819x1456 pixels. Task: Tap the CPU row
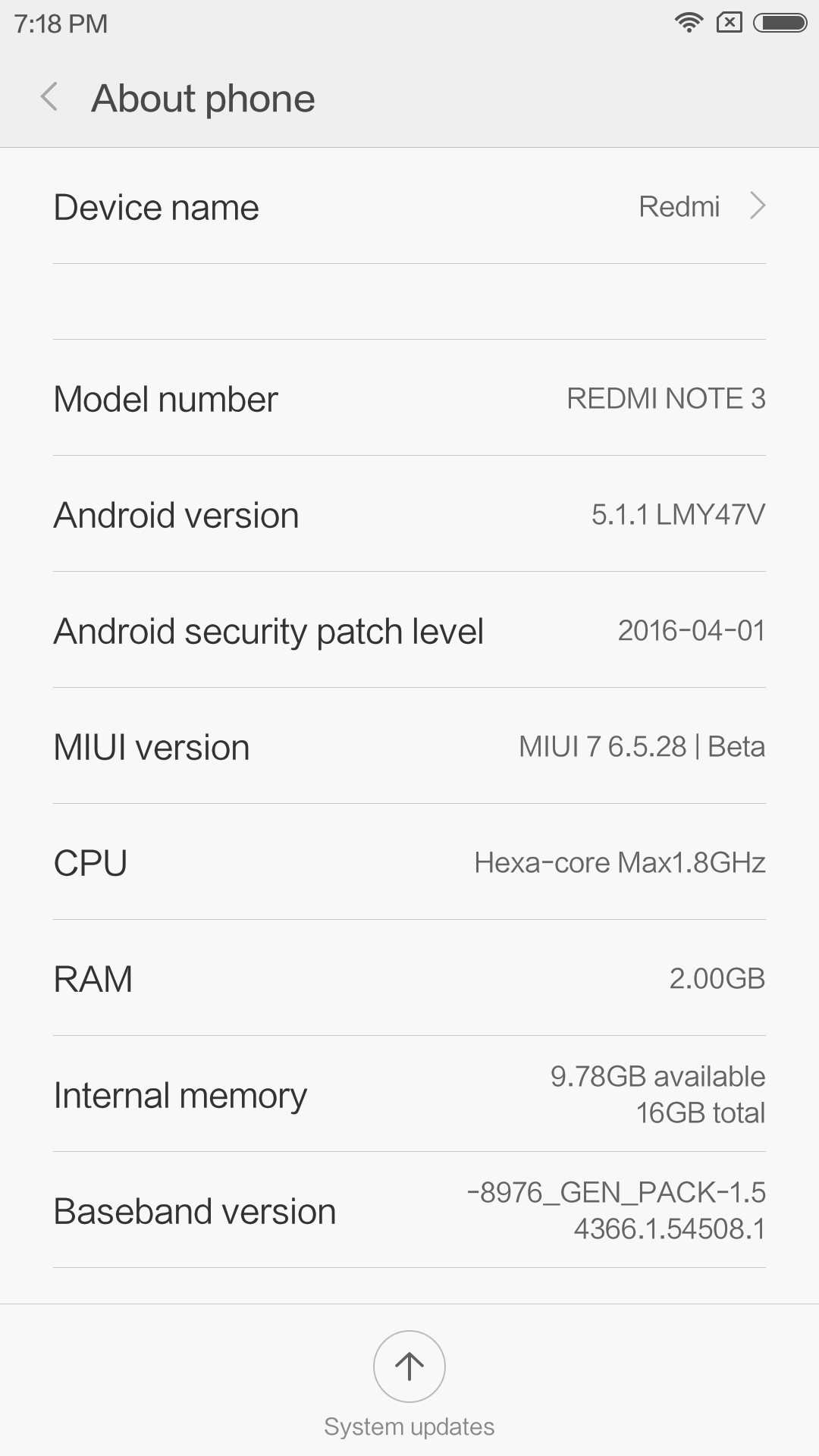tap(409, 863)
